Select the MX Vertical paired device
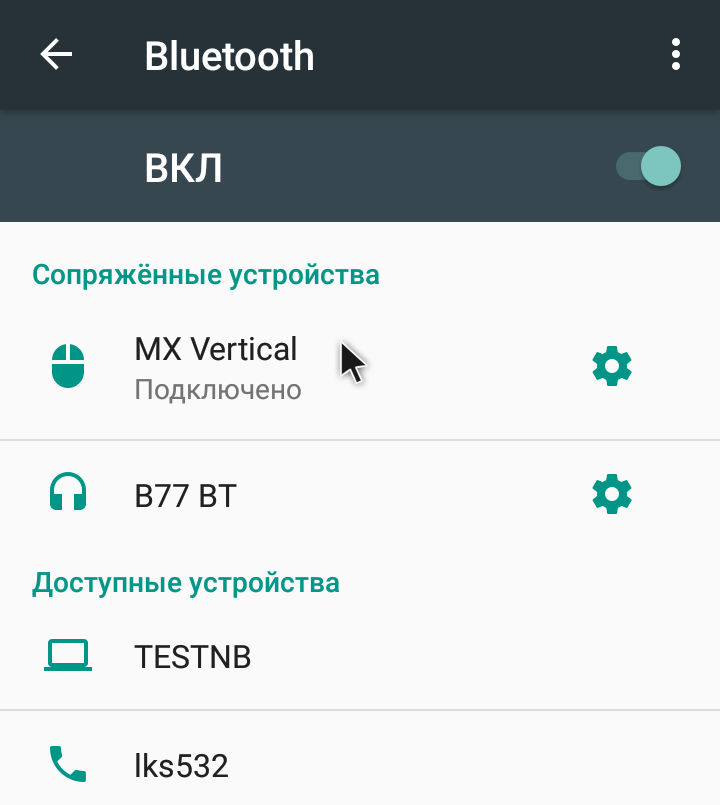This screenshot has width=720, height=805. point(216,366)
